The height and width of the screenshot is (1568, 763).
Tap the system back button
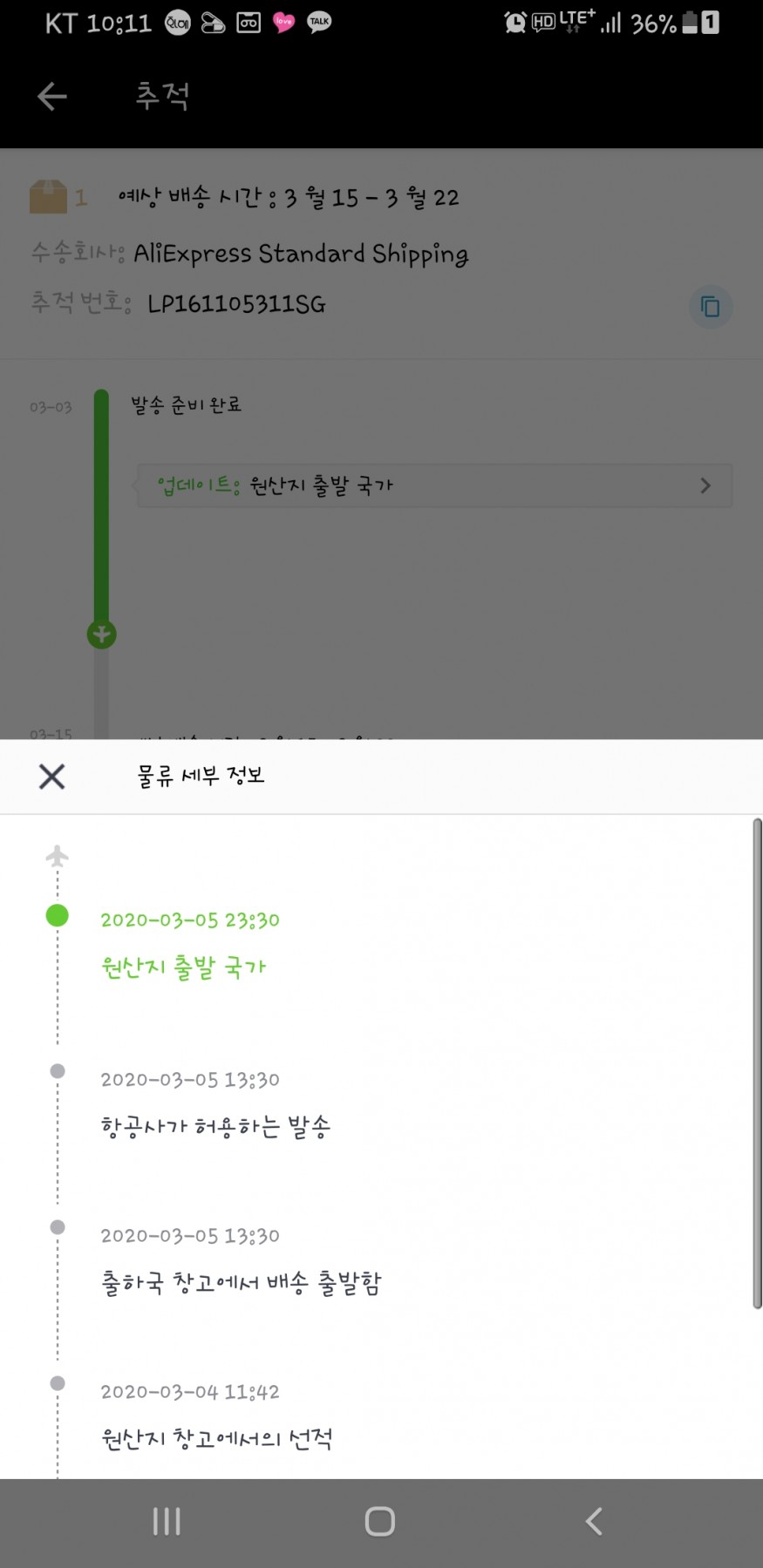pos(594,1522)
